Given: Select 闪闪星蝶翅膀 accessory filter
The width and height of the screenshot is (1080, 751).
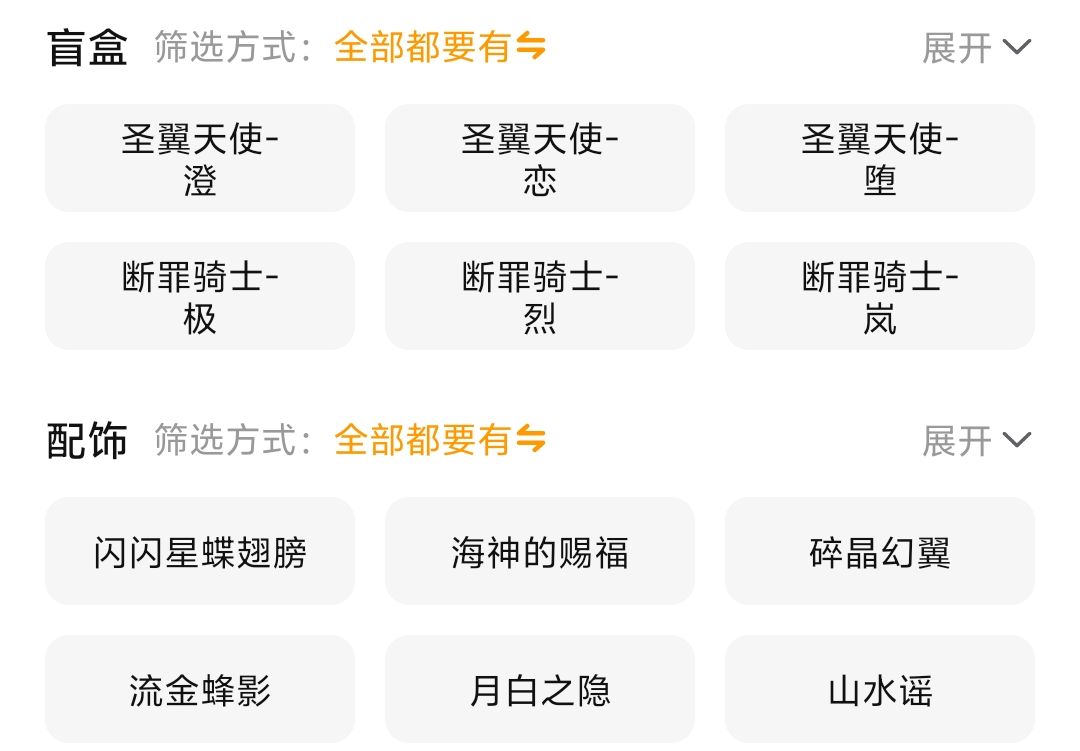Looking at the screenshot, I should point(200,552).
